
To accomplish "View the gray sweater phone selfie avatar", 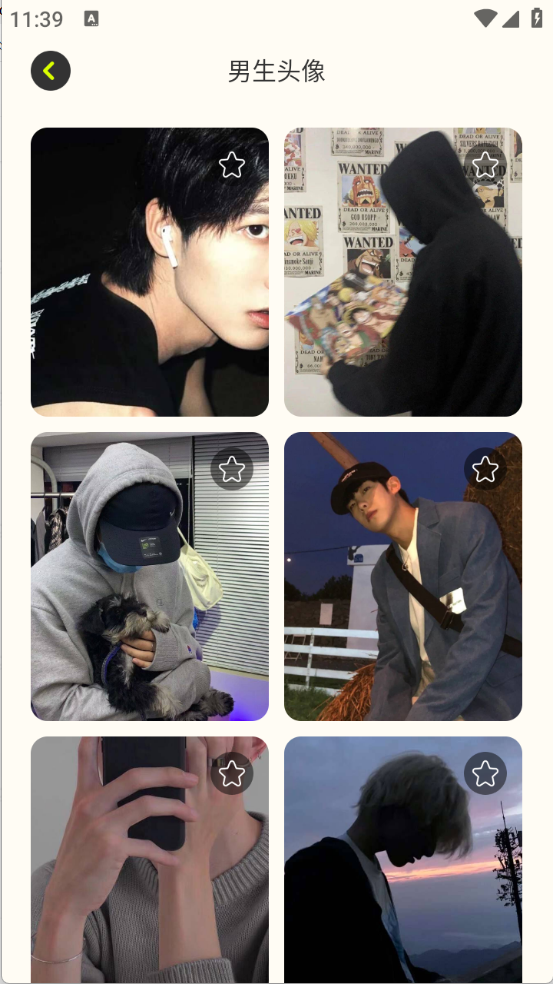I will click(150, 860).
